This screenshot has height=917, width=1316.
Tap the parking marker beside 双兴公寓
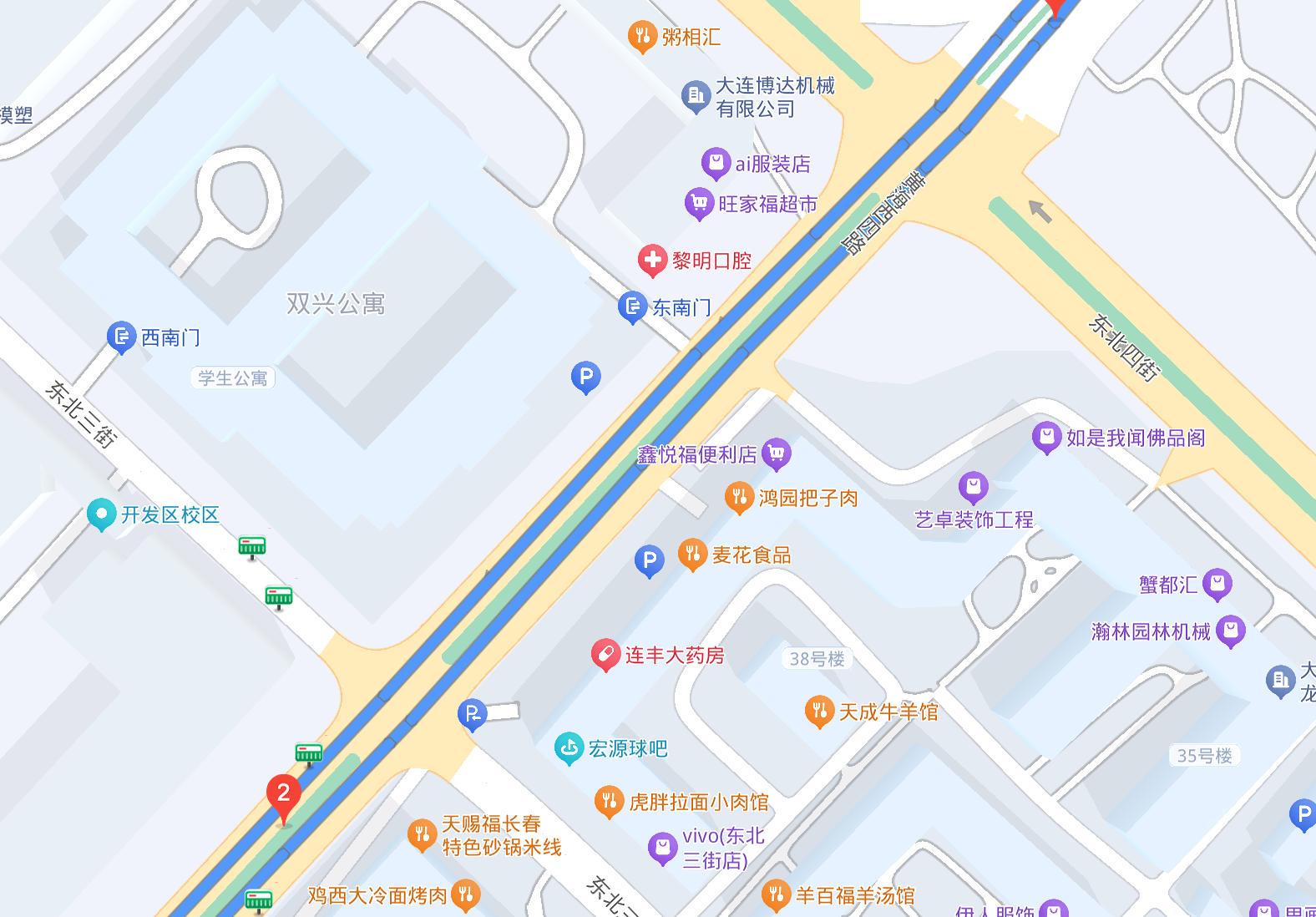pos(585,377)
